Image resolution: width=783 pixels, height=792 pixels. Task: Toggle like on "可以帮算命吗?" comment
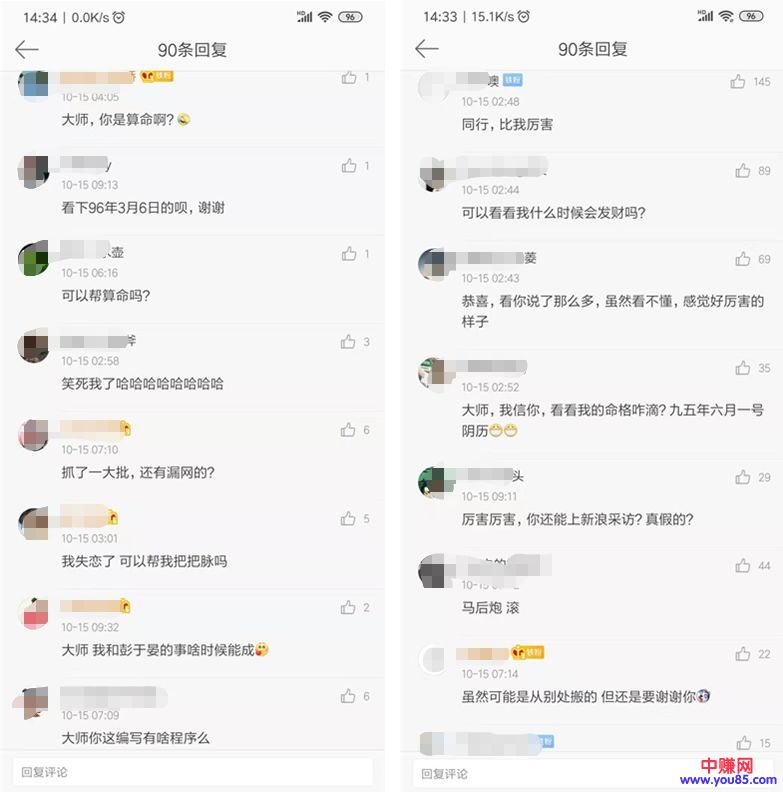347,255
